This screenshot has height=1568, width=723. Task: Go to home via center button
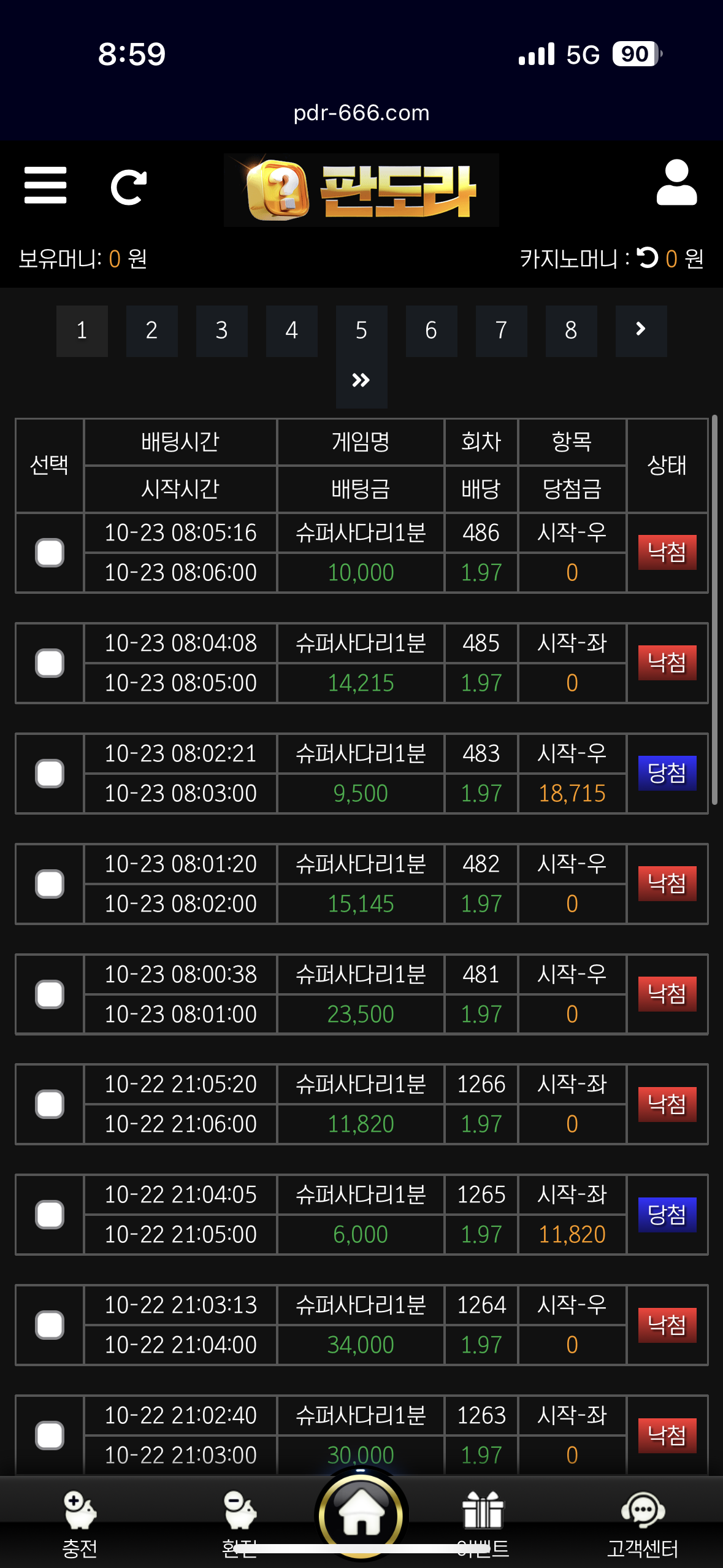click(x=361, y=1514)
